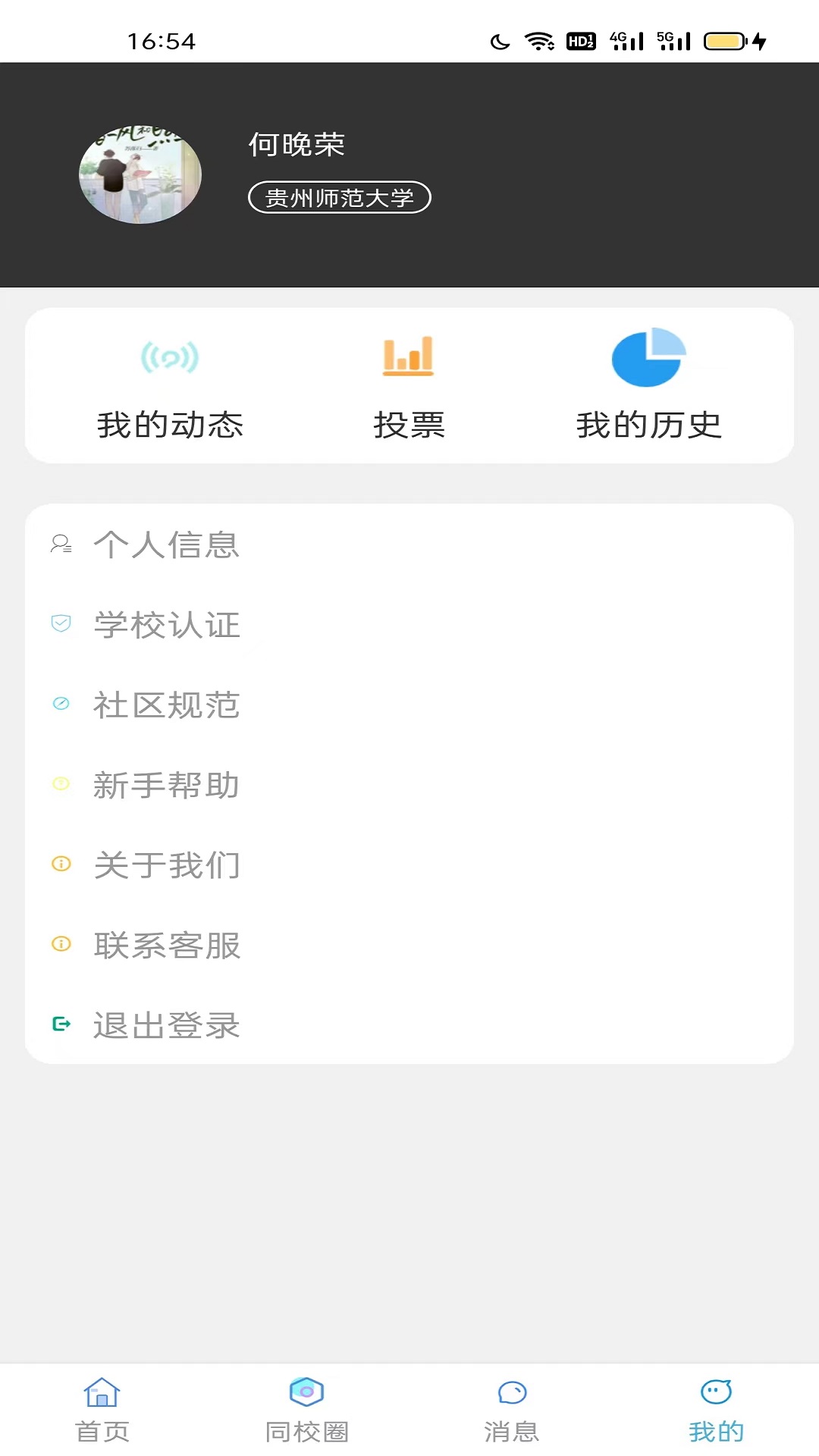Select the 新手帮助 question icon
Image resolution: width=819 pixels, height=1456 pixels.
pyautogui.click(x=61, y=786)
